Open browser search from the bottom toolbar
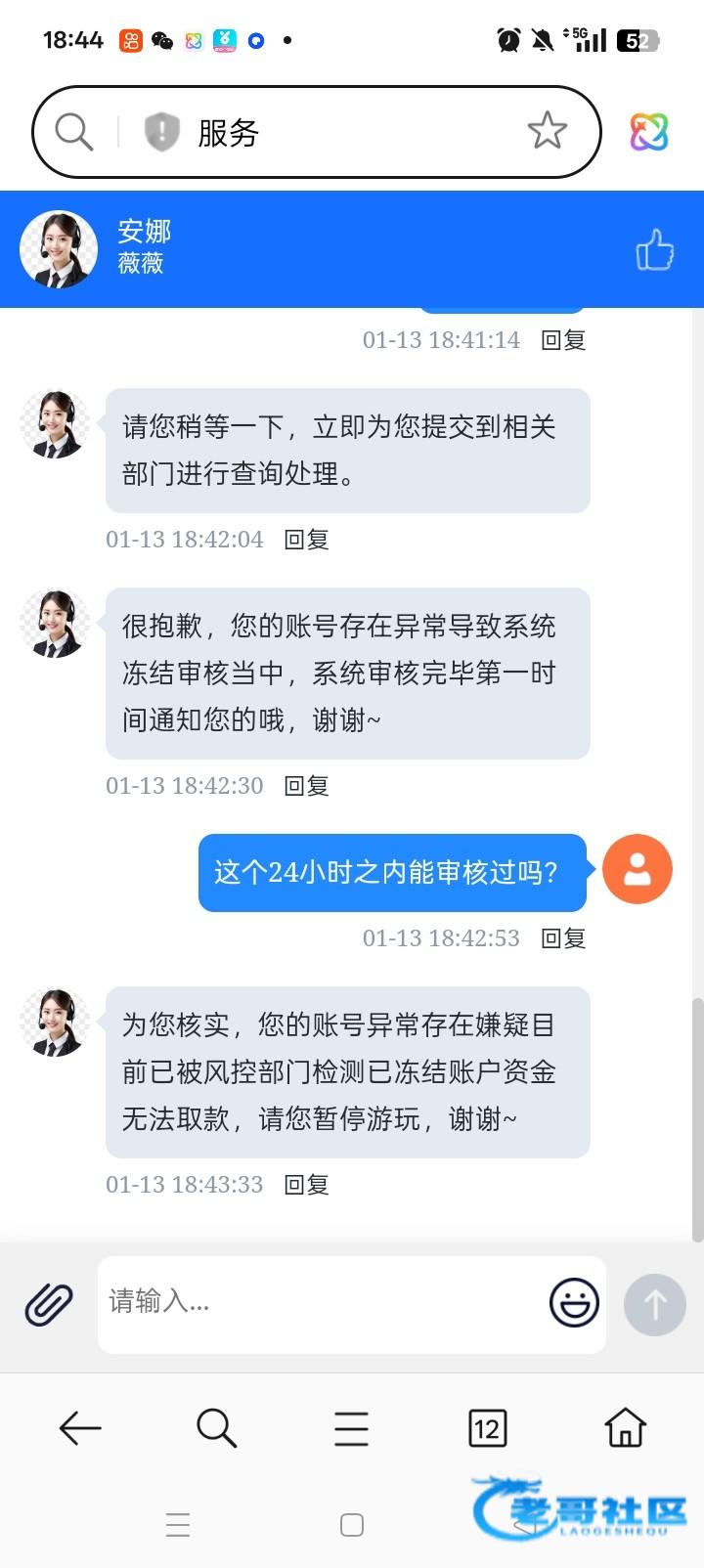Viewport: 704px width, 1568px height. 216,1428
